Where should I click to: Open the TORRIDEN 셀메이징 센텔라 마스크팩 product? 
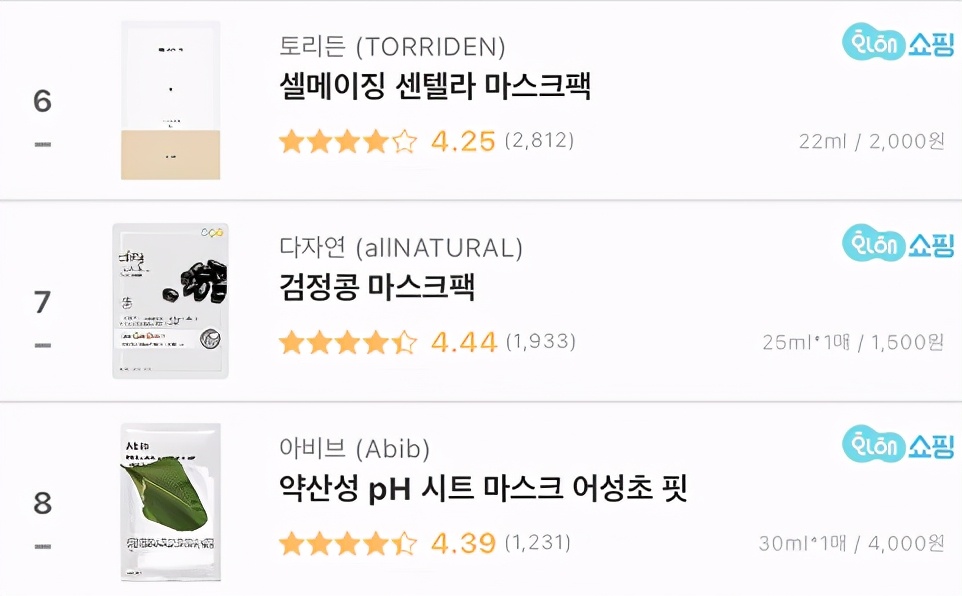click(435, 87)
